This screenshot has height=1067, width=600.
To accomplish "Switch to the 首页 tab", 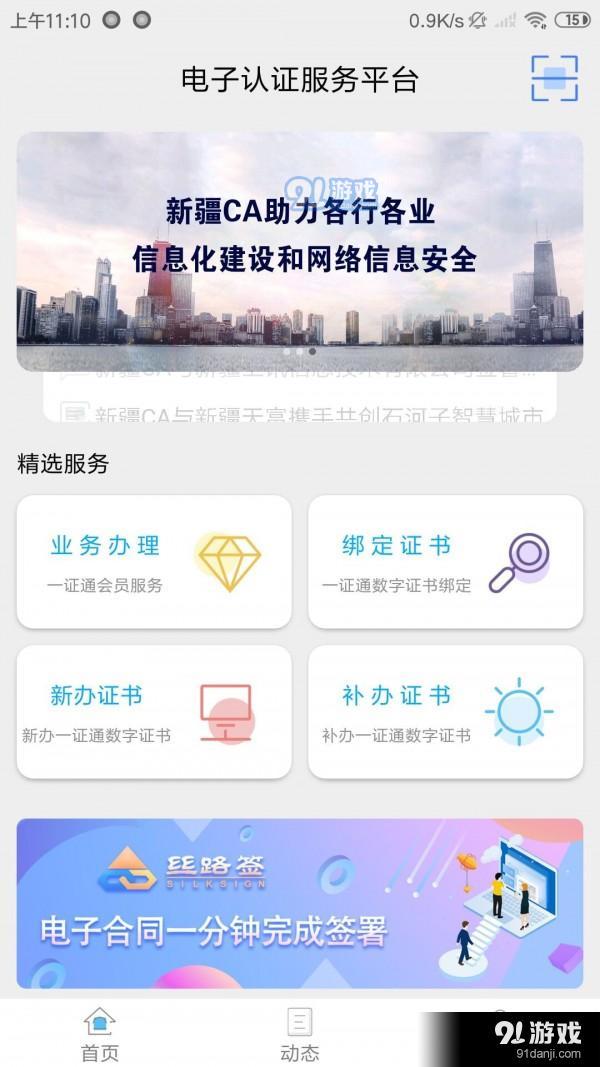I will click(x=100, y=1034).
